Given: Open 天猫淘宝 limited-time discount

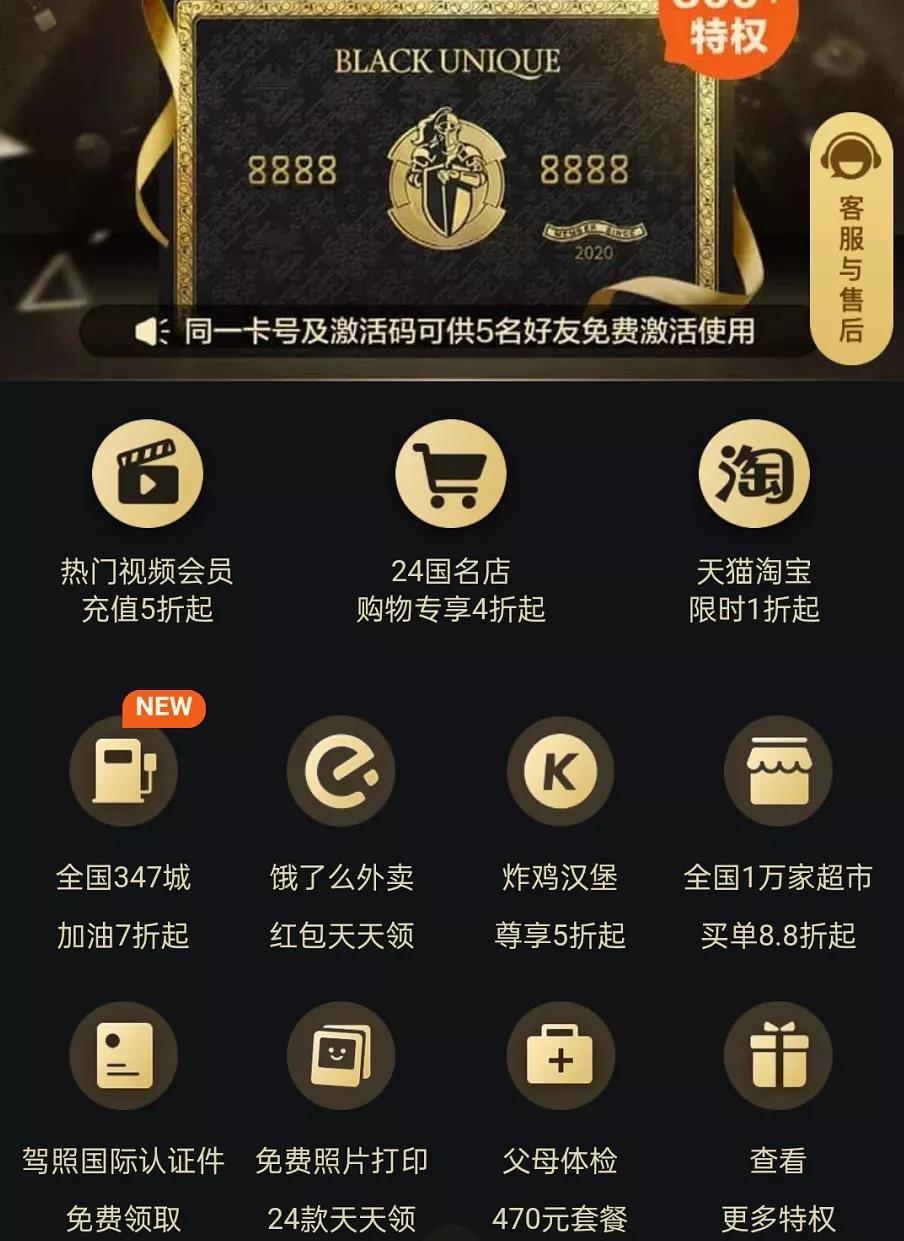Looking at the screenshot, I should [x=753, y=474].
